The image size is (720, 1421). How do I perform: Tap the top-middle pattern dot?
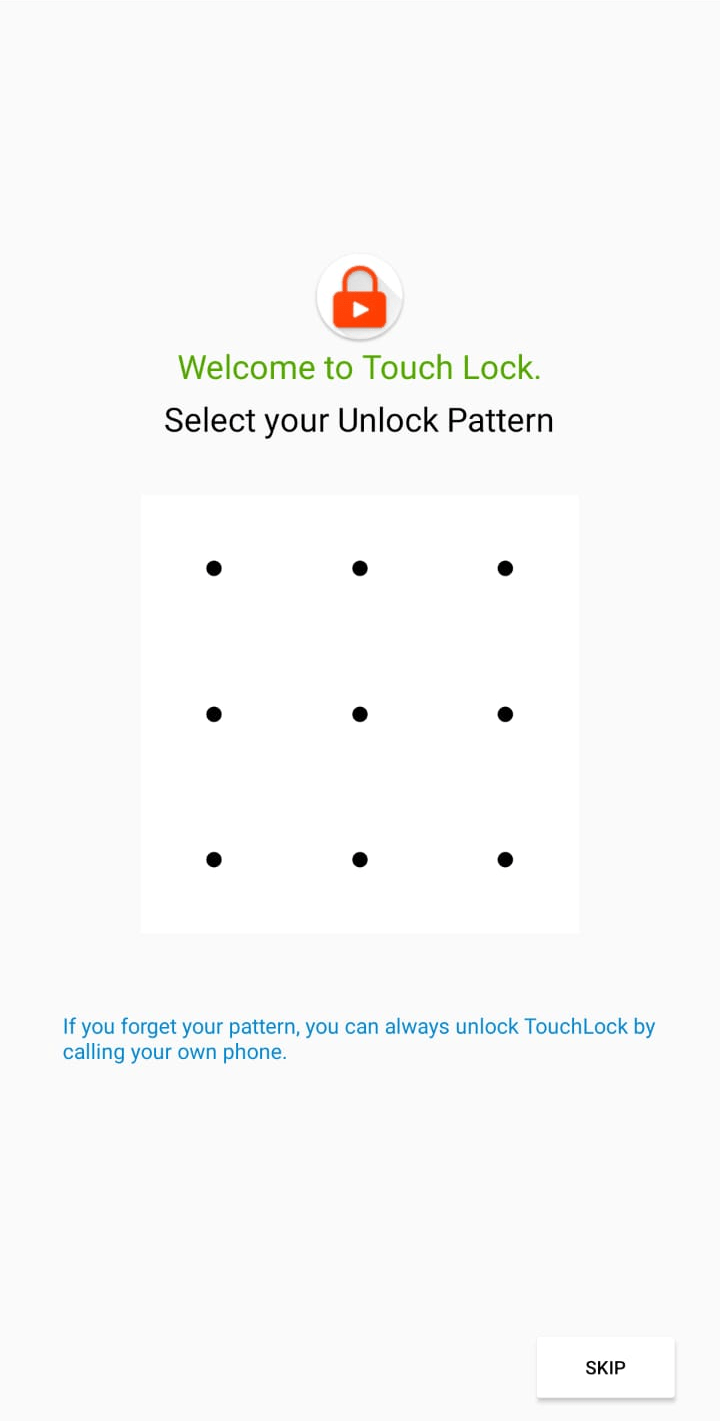pyautogui.click(x=359, y=568)
